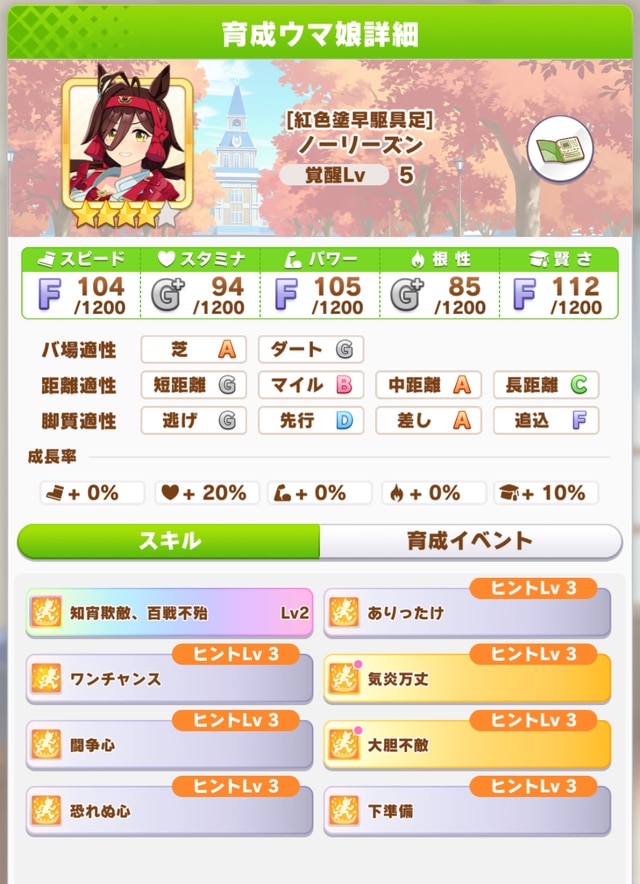Tap the ワンチャンス skill
Screen dimensions: 640x884
click(x=169, y=679)
